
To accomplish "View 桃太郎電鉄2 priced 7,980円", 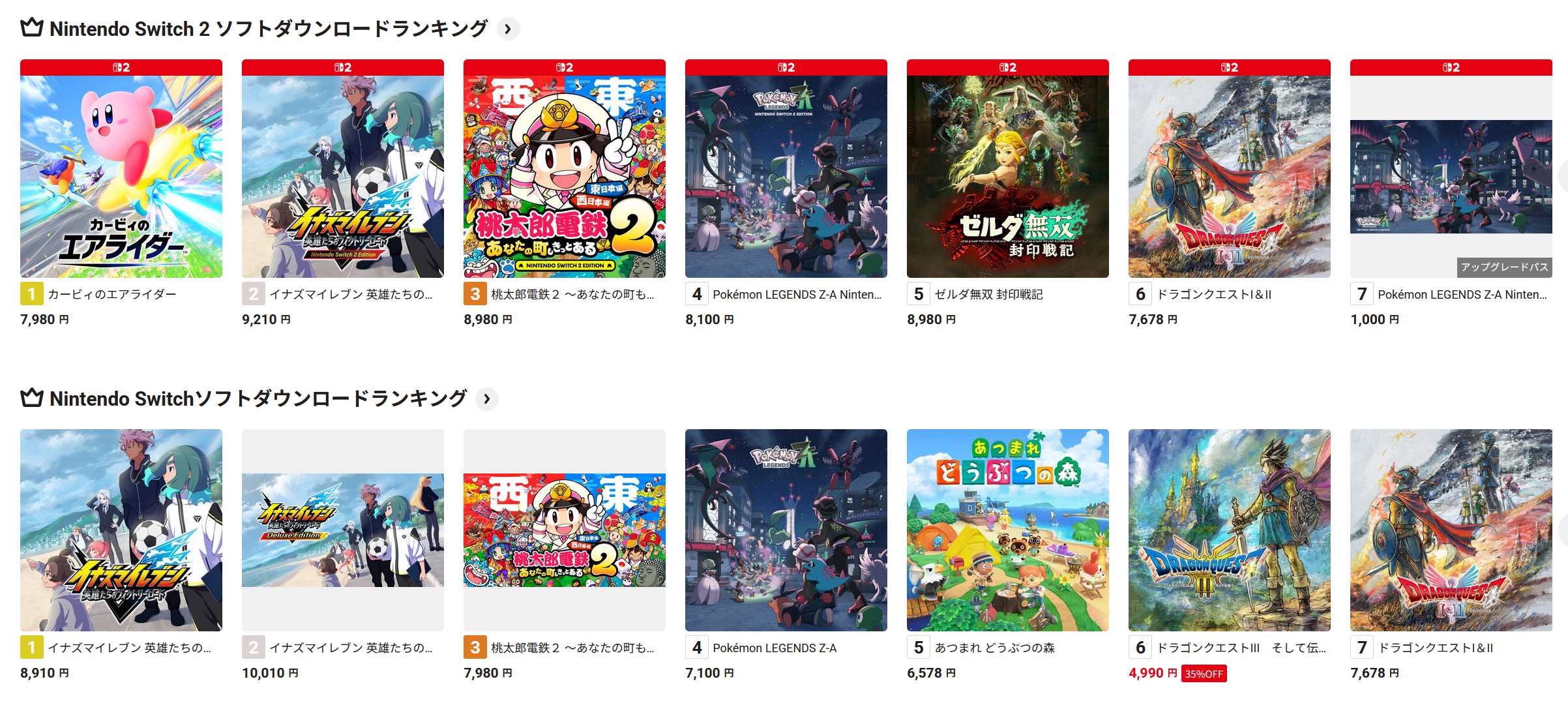I will [565, 530].
